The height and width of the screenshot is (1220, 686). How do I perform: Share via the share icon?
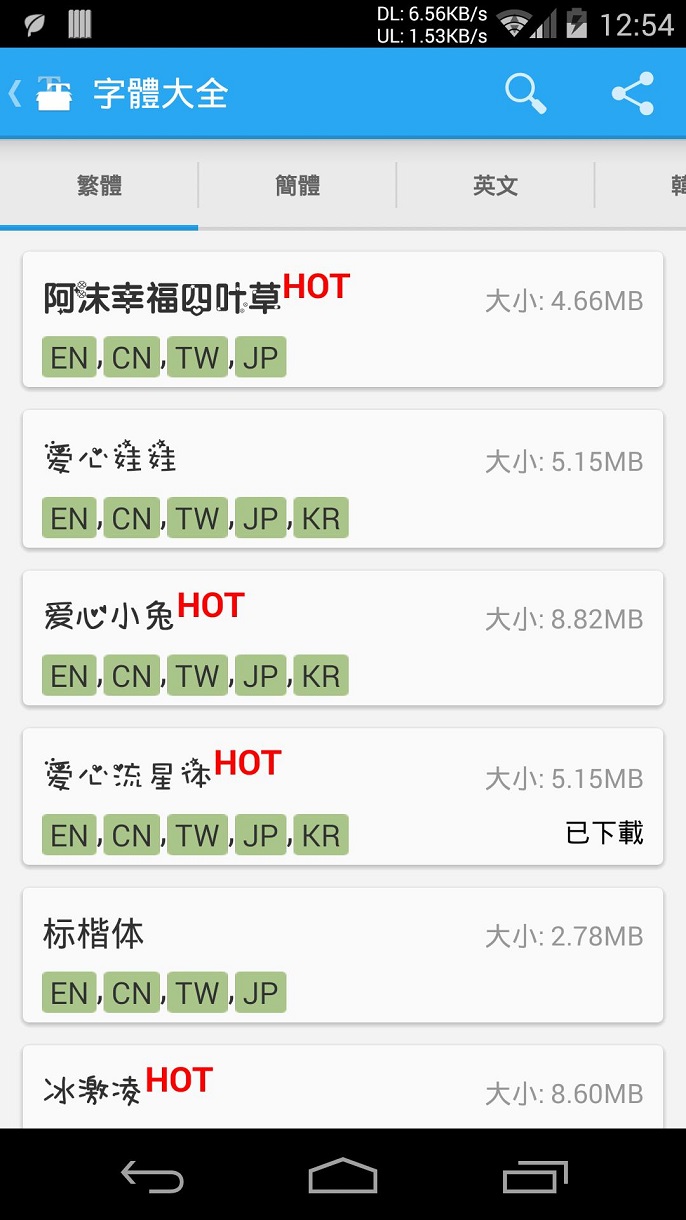click(632, 93)
